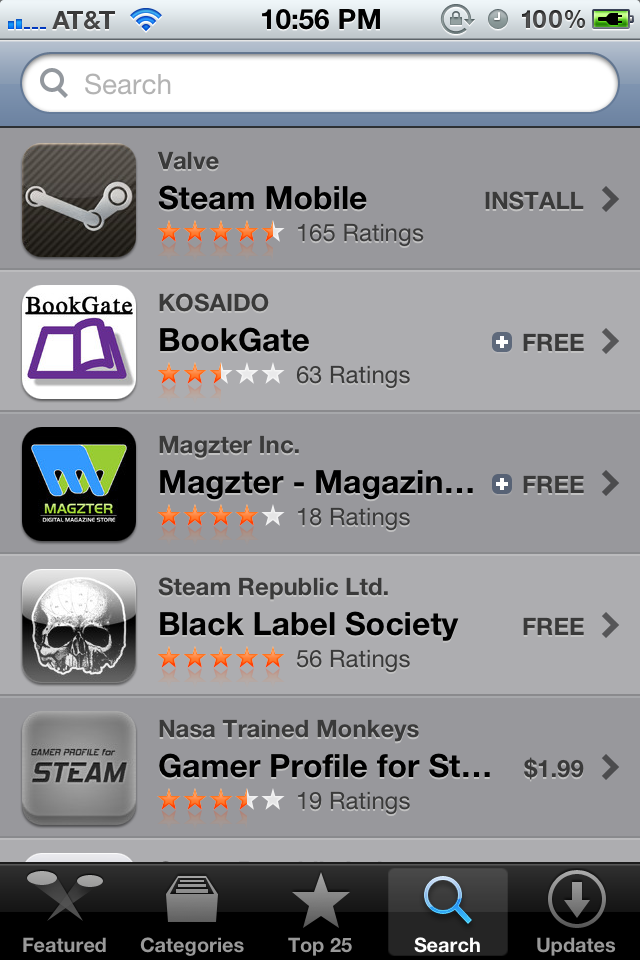640x960 pixels.
Task: View Magzter magazine app details
Action: click(x=300, y=483)
